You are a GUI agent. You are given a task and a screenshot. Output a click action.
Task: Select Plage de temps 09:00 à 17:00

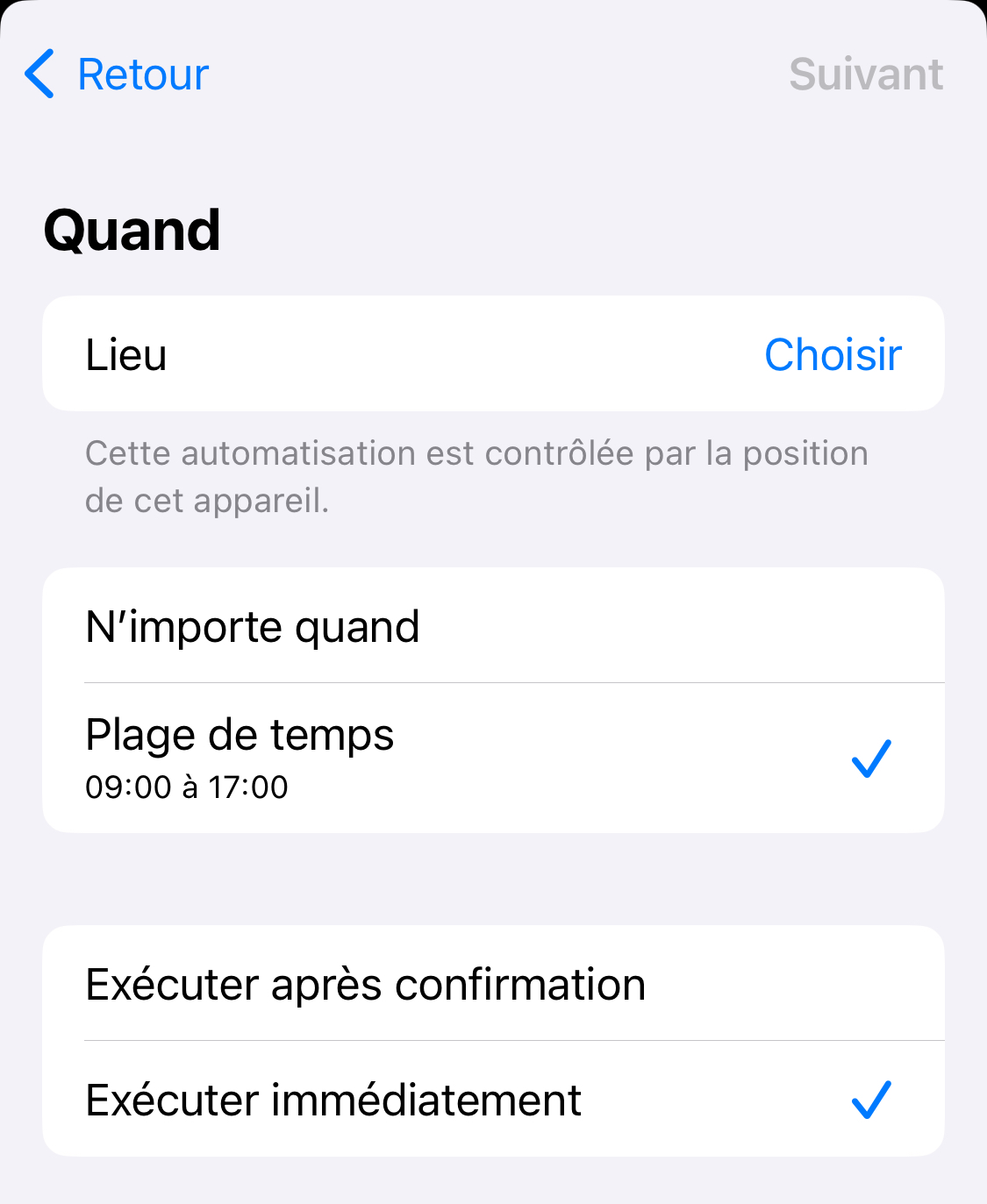[491, 759]
